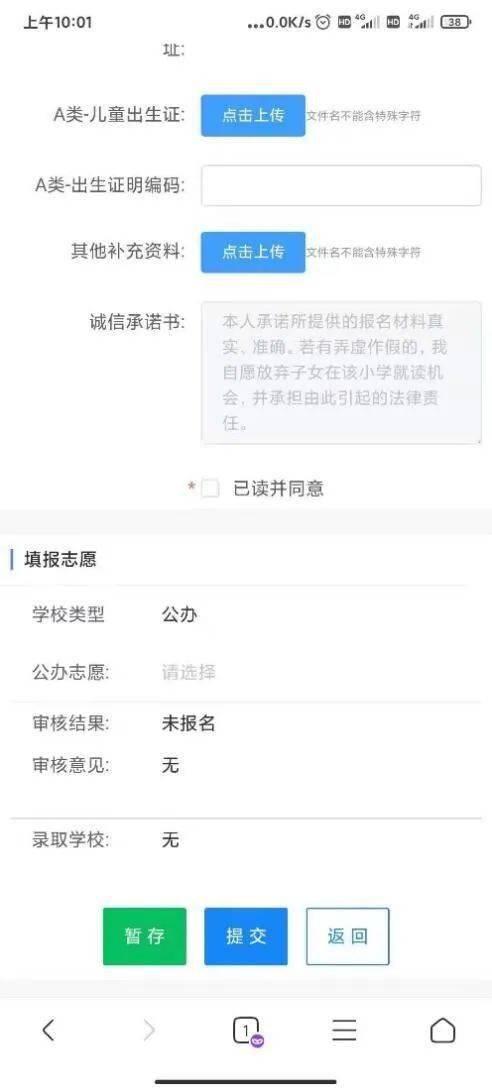The image size is (492, 1092).
Task: Check the 已读并同意 checkbox
Action: (x=210, y=489)
